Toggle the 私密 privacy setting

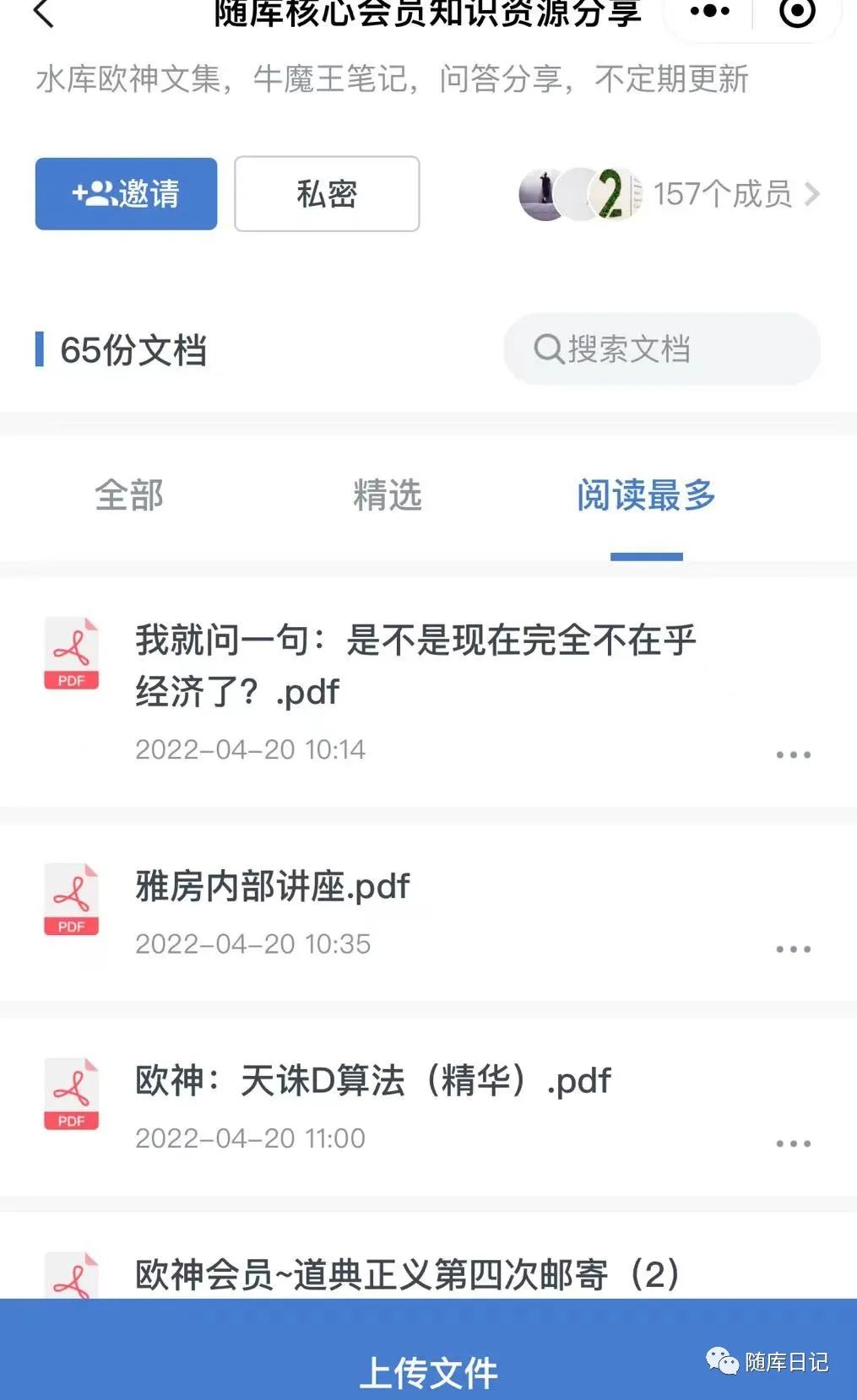point(326,193)
